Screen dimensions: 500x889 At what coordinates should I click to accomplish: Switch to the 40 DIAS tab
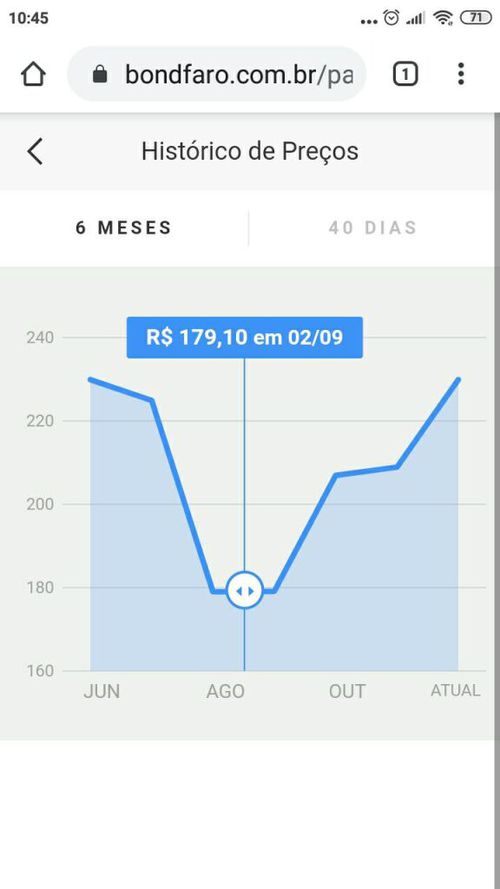pyautogui.click(x=372, y=228)
